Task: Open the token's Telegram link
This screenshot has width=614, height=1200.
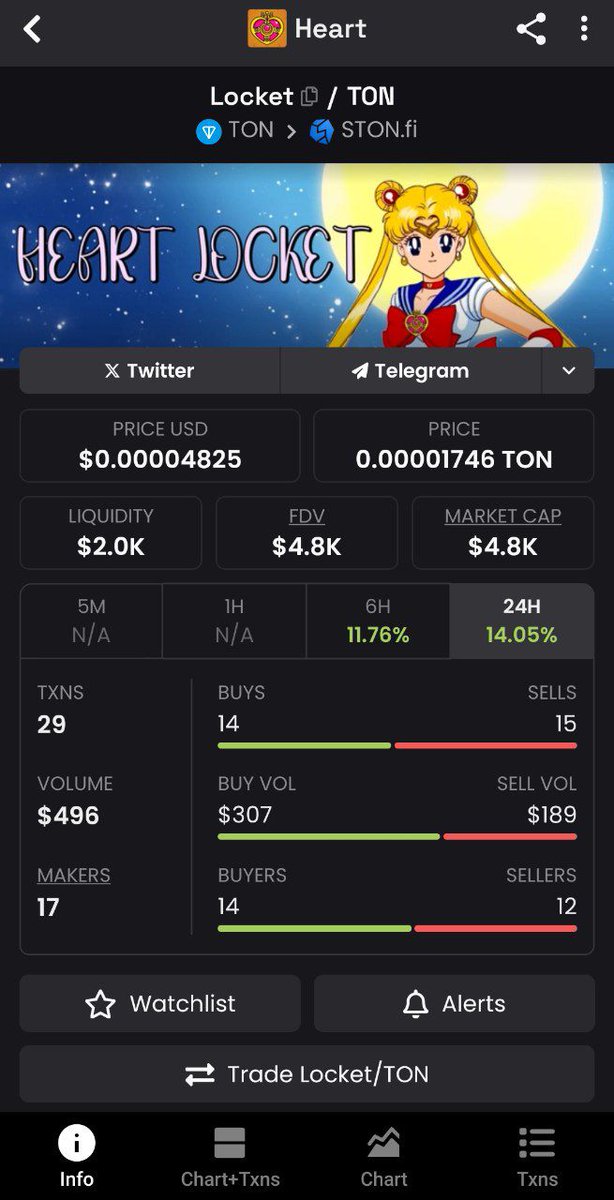Action: (x=410, y=371)
